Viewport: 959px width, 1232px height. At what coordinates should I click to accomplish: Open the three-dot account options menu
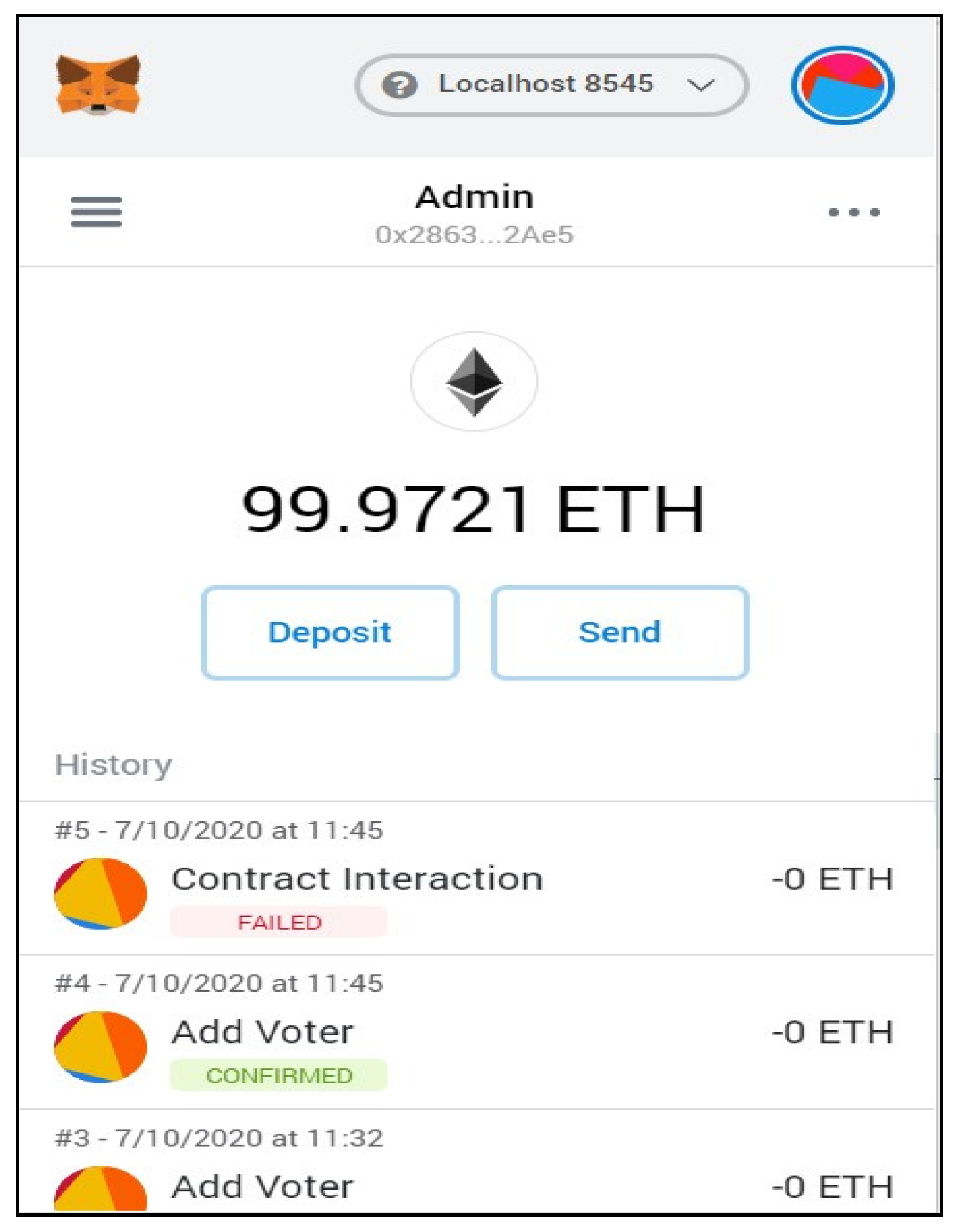click(853, 212)
